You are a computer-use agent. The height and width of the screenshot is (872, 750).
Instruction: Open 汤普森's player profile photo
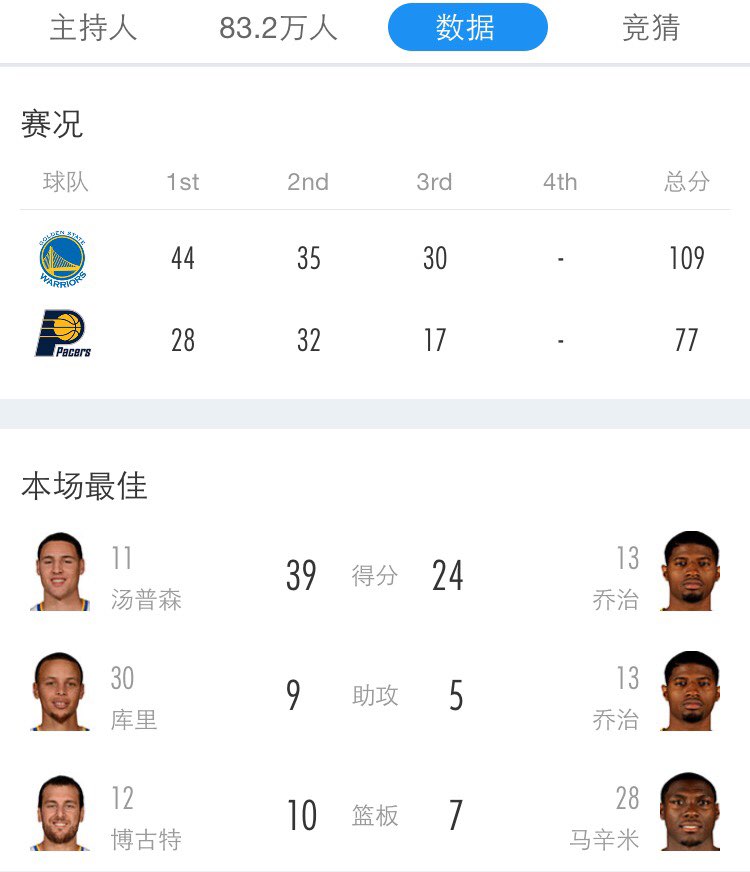click(60, 572)
